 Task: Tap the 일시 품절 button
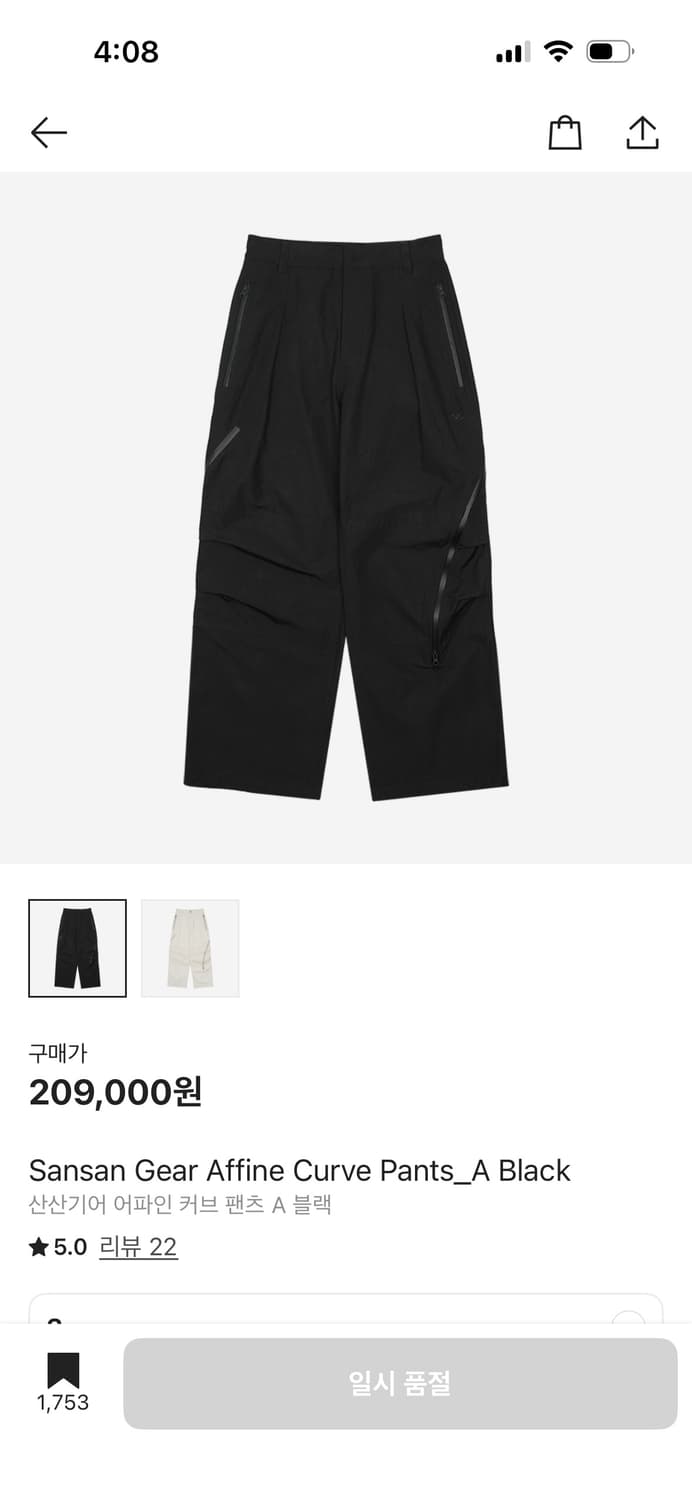(x=400, y=1383)
